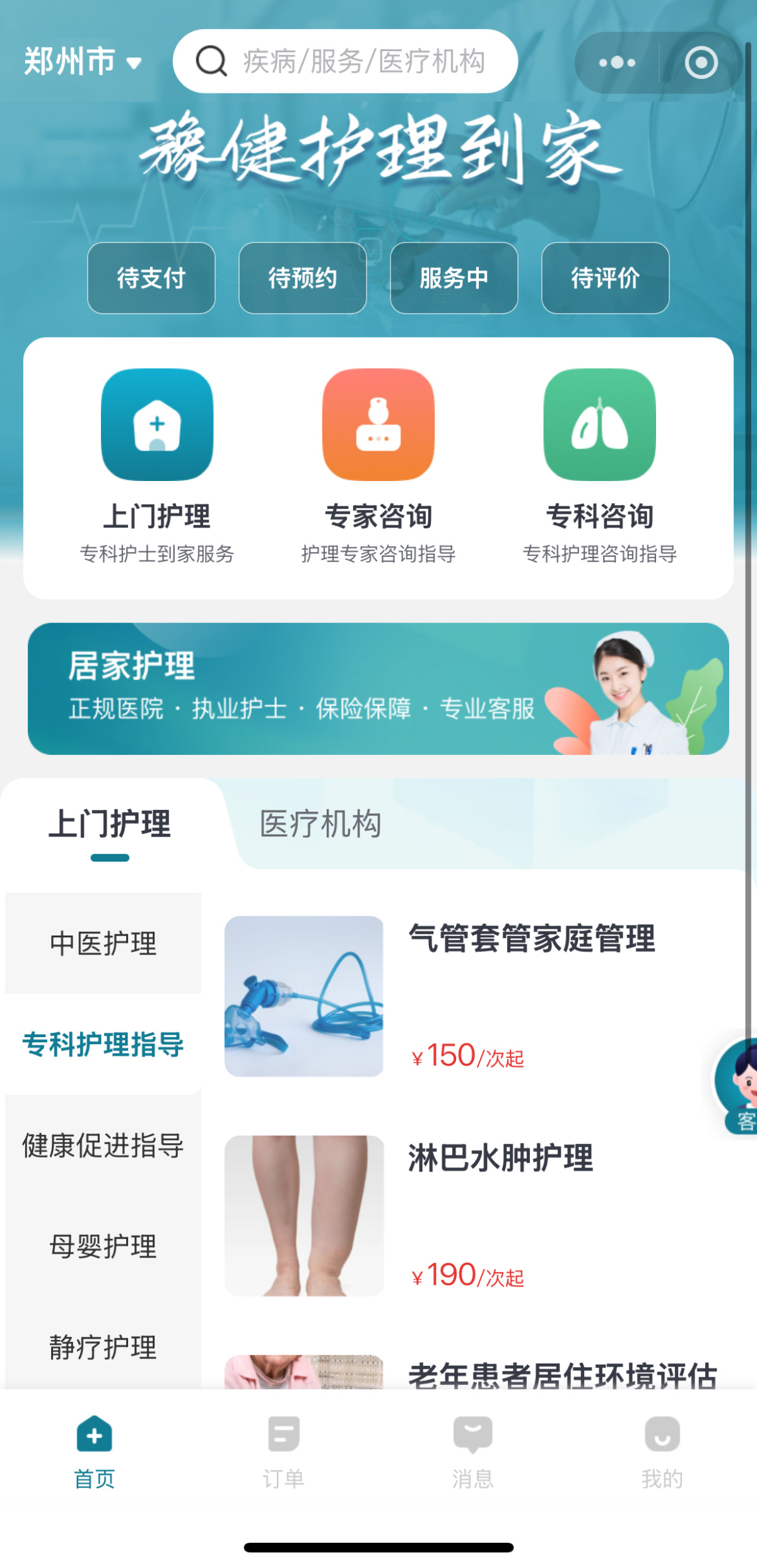Screen dimensions: 757x1568
Task: Open the 居家护理 banner
Action: pos(378,689)
